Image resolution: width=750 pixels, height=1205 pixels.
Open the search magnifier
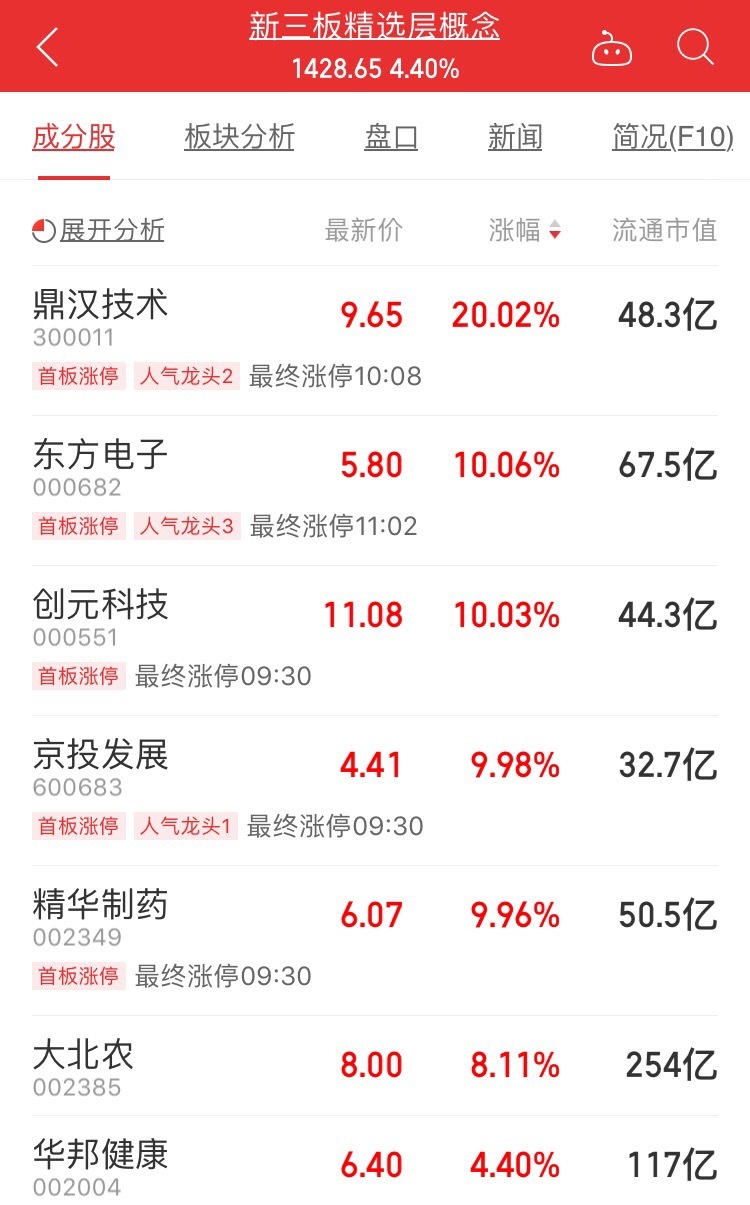coord(695,47)
